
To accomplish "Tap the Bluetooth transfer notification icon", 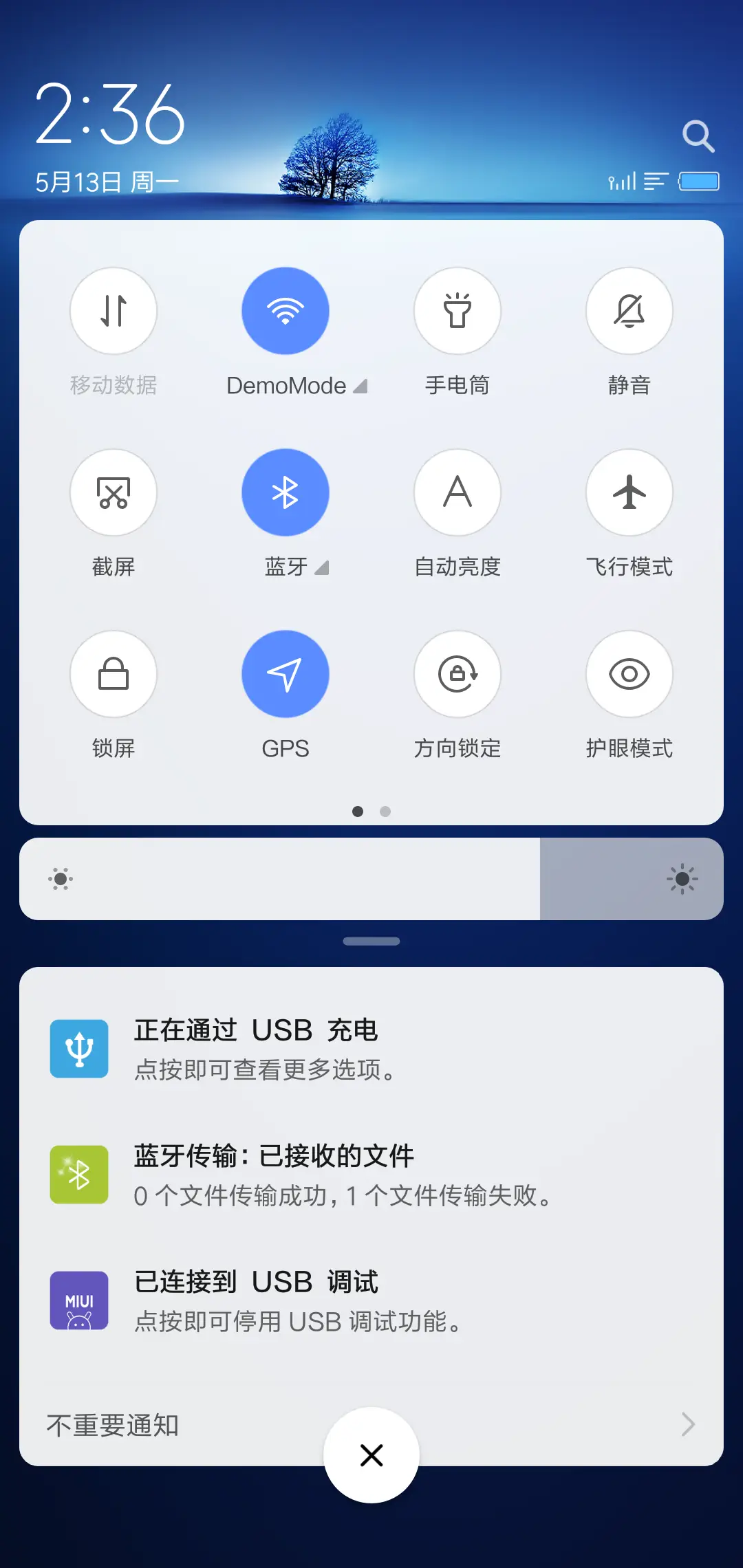I will tap(79, 1175).
